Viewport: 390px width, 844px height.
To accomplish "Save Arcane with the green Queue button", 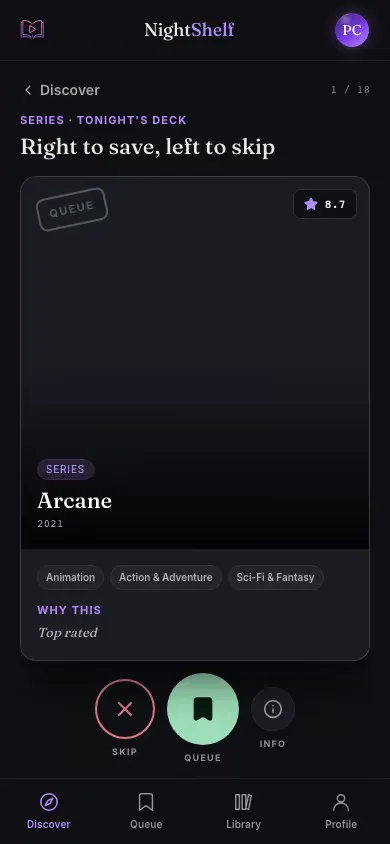I will pos(203,709).
